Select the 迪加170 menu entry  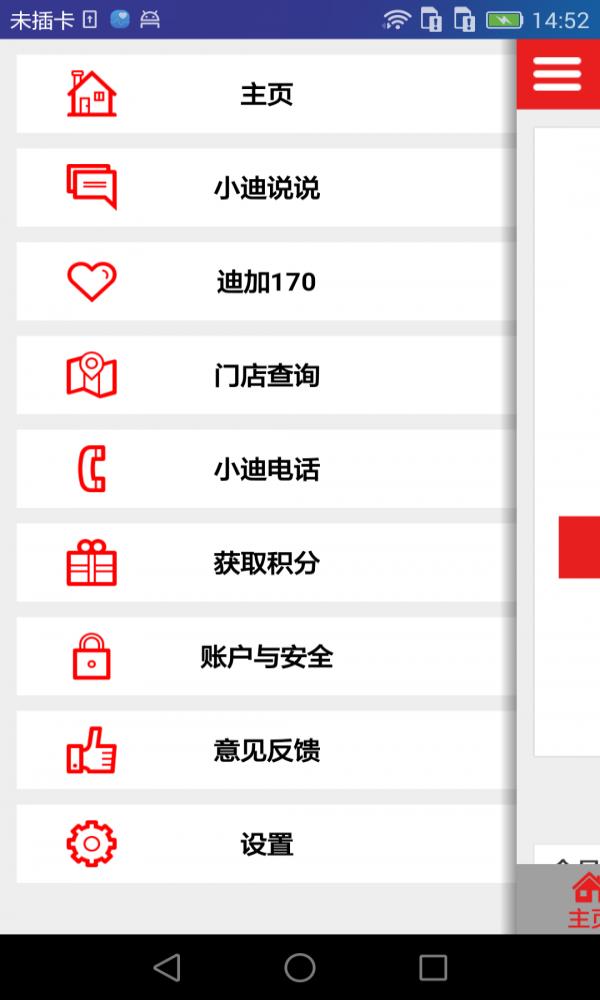(x=265, y=282)
